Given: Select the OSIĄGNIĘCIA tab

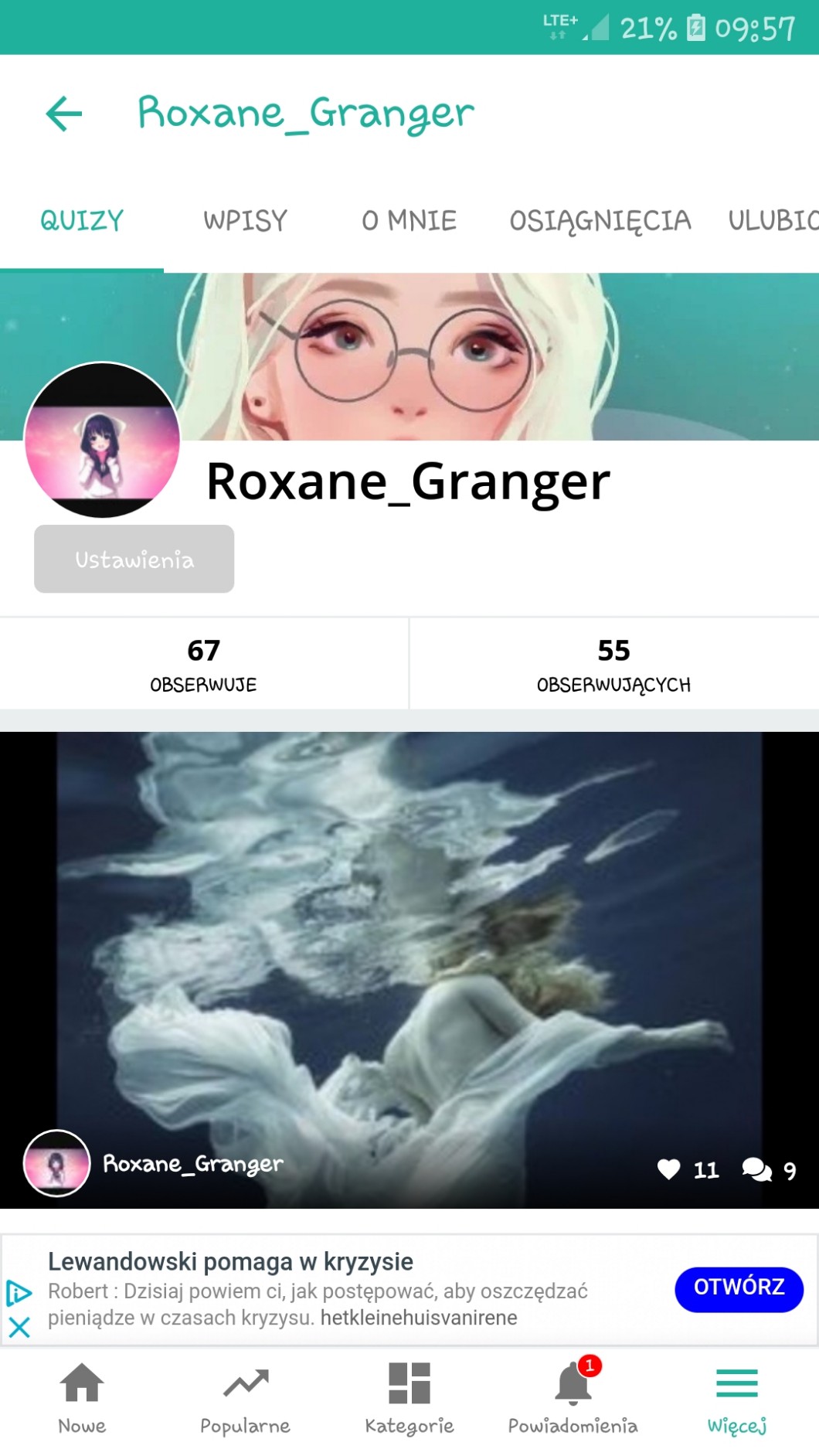Looking at the screenshot, I should point(600,221).
